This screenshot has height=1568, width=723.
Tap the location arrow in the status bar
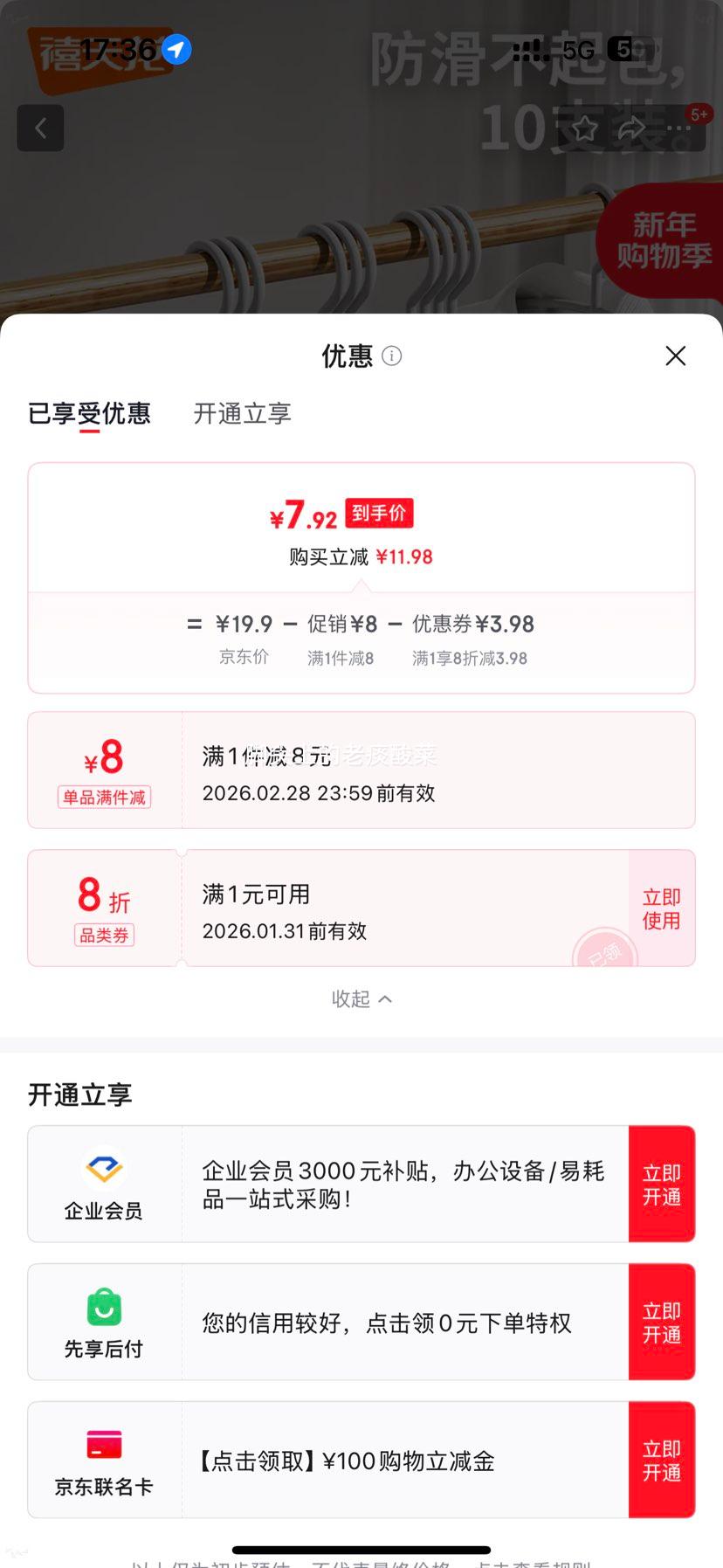tap(176, 50)
